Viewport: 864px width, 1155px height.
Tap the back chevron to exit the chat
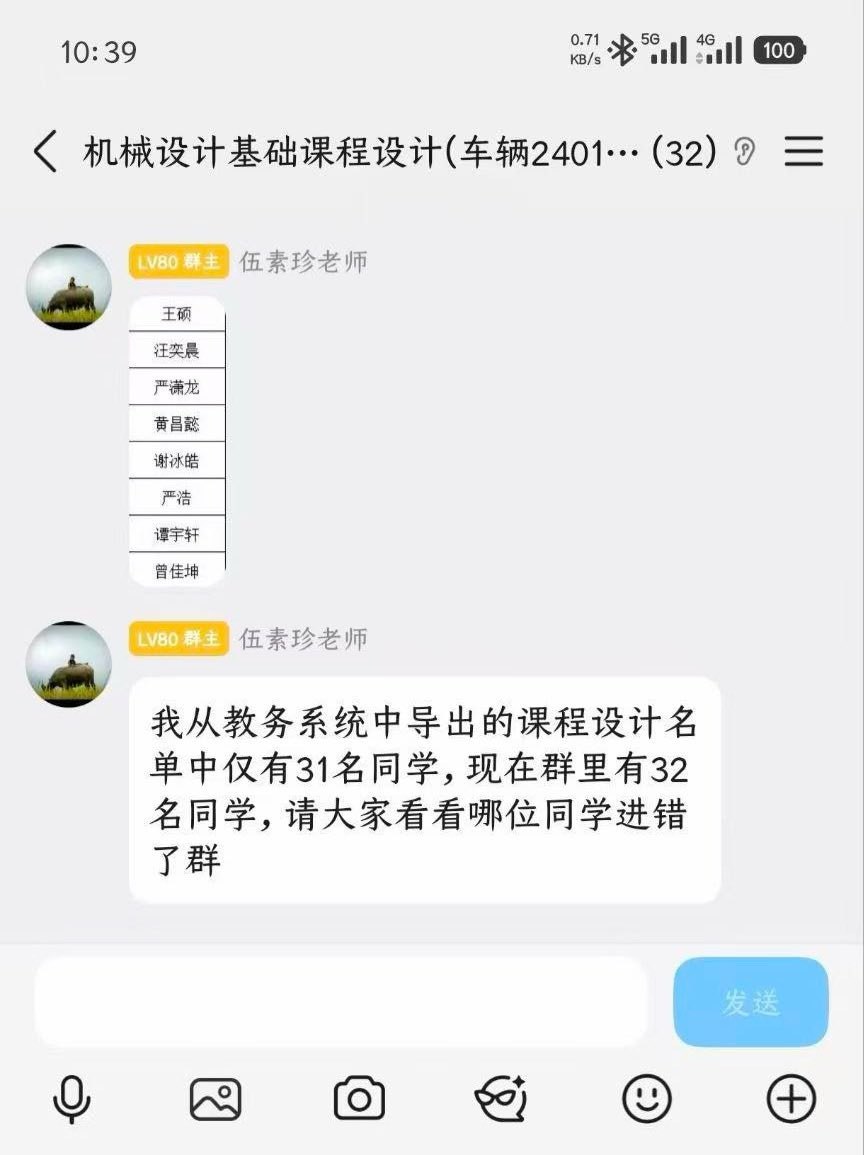42,151
